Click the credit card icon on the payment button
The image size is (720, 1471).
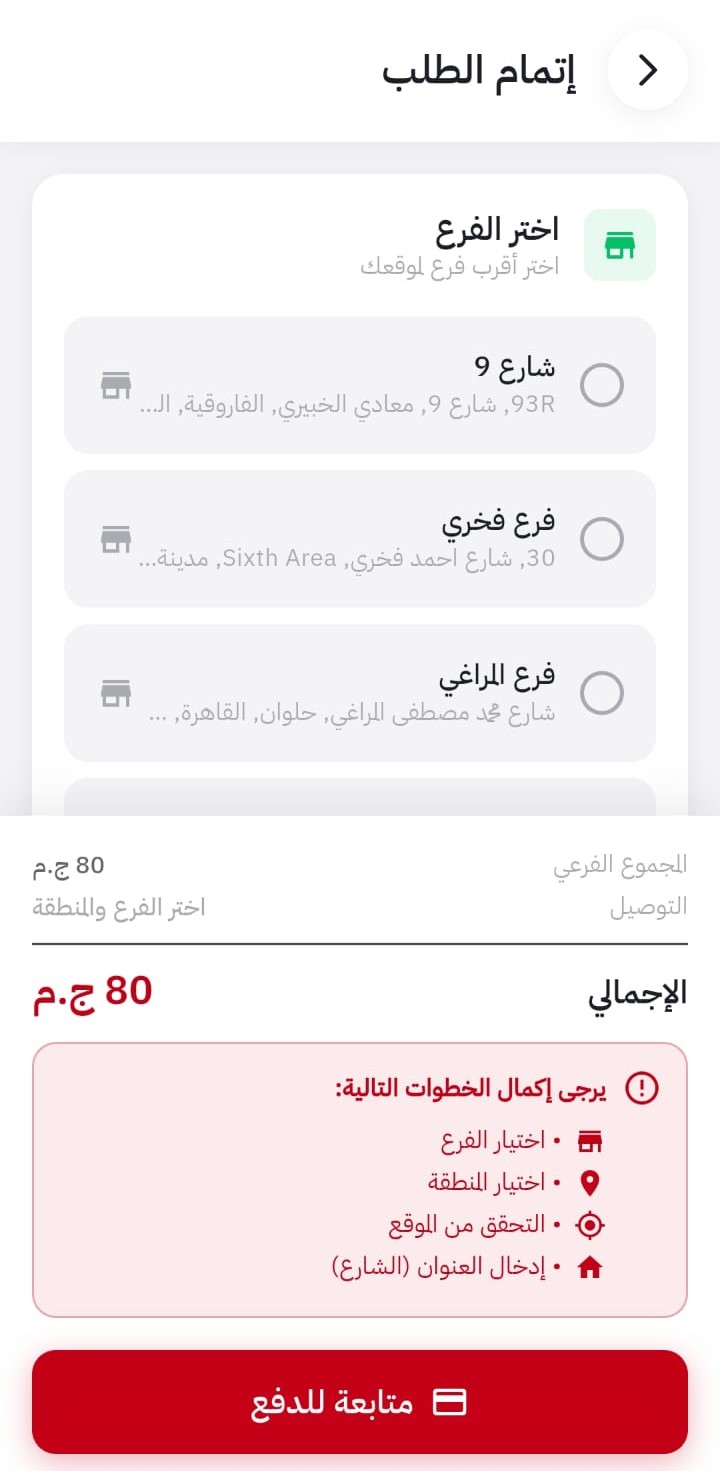point(450,1401)
